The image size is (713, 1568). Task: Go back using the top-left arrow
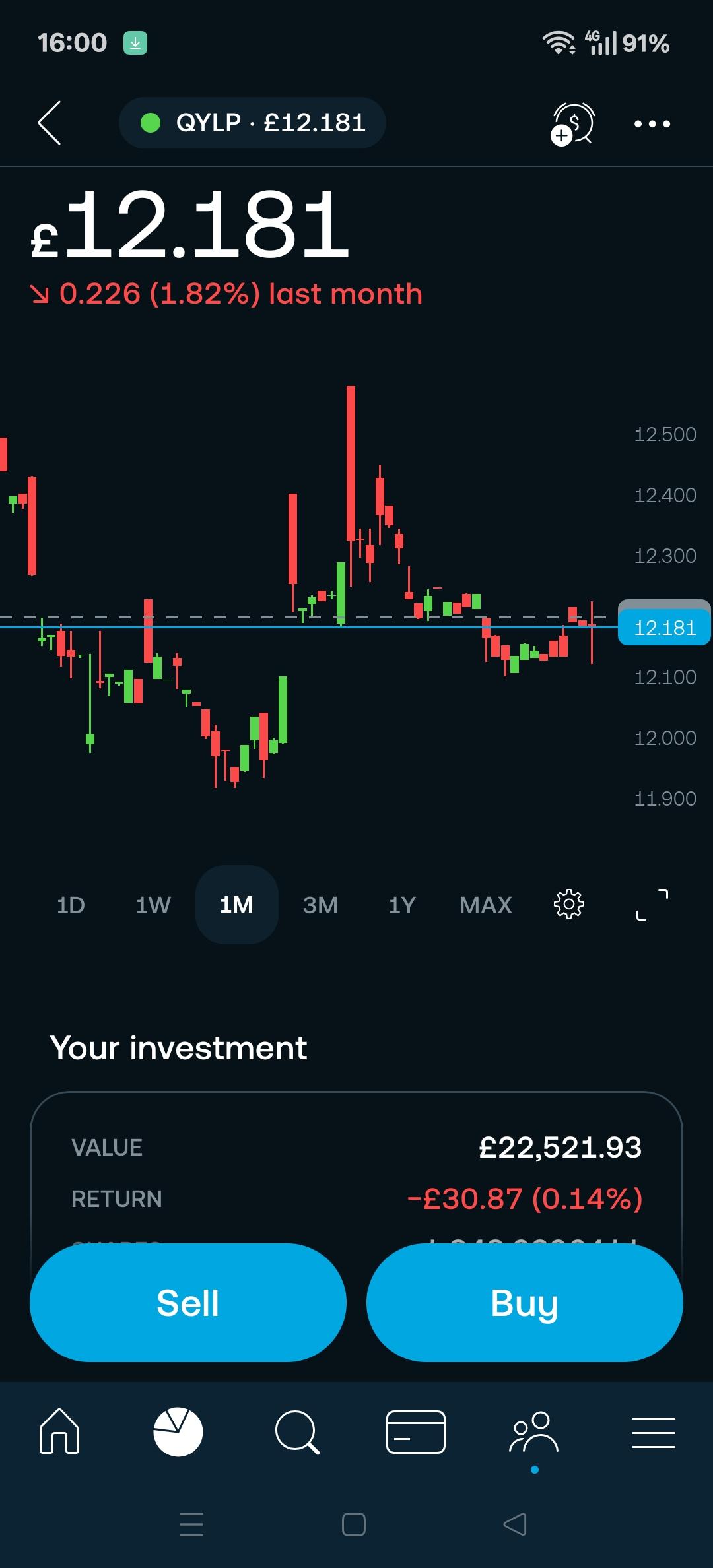[50, 123]
